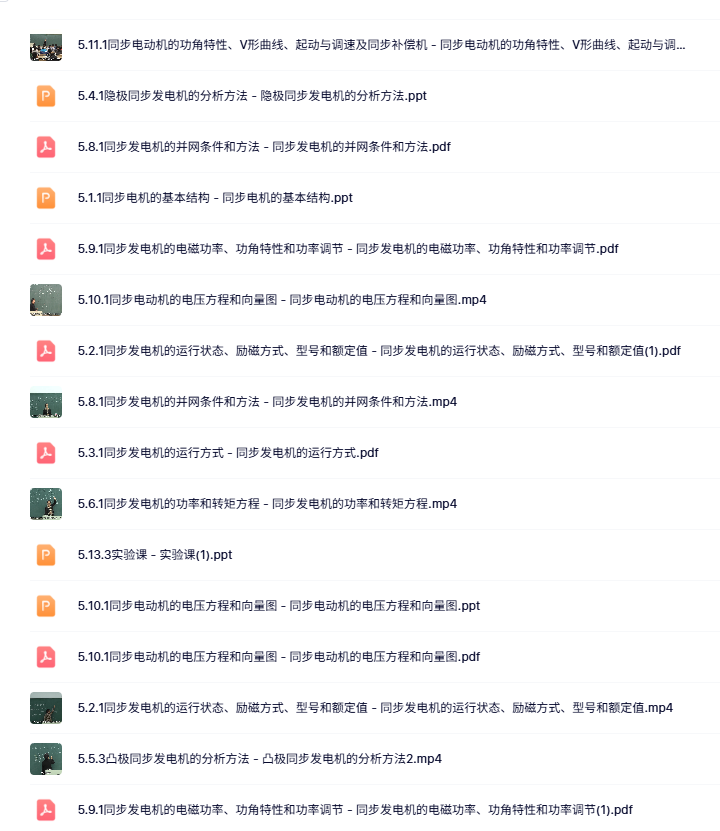This screenshot has height=831, width=720.
Task: Play 5.6.1 同步发电机的功率和转矩方程.mp4
Action: click(x=267, y=504)
